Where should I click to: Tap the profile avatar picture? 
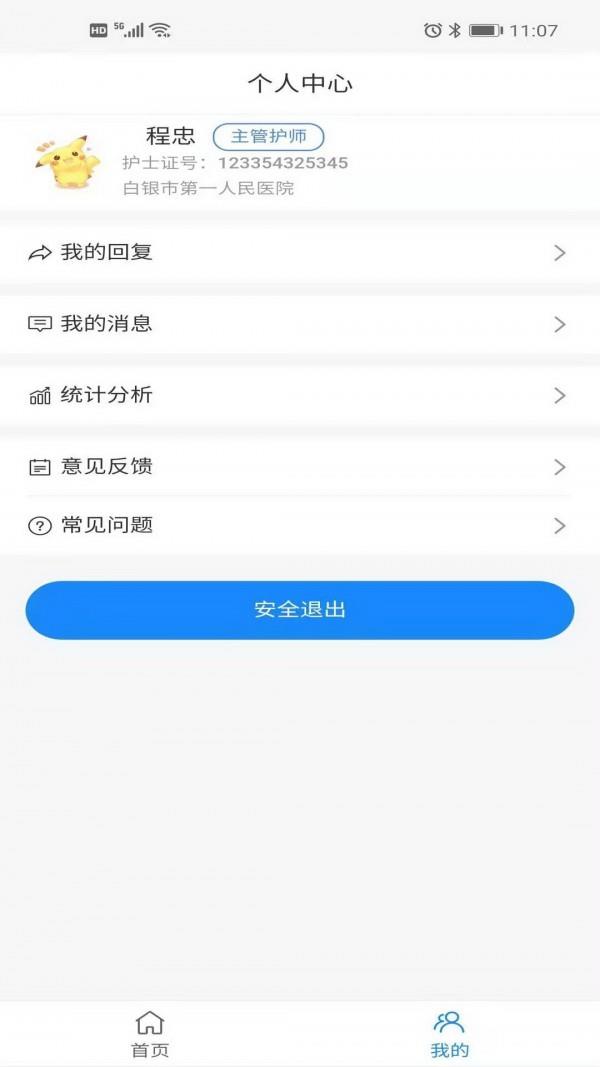(x=67, y=161)
